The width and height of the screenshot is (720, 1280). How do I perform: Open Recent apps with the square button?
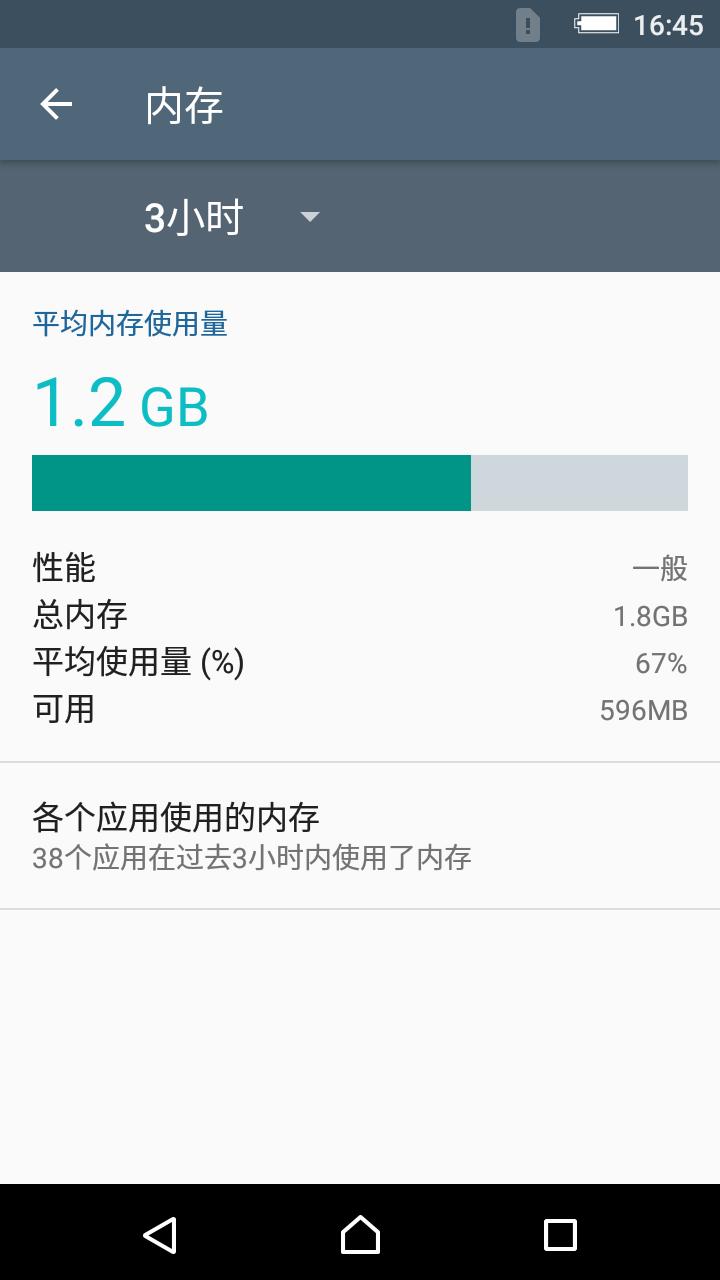pos(560,1235)
